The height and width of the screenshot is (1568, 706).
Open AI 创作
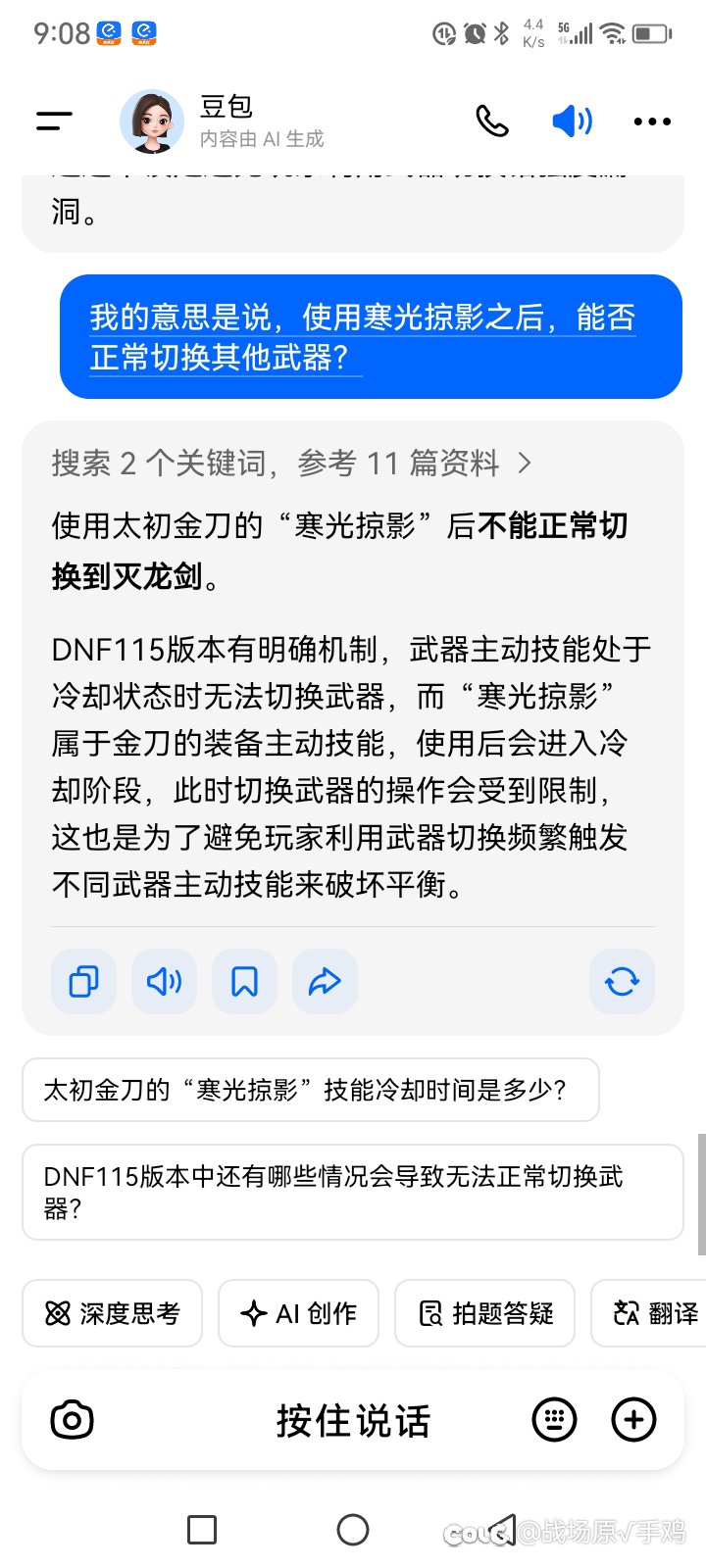(x=298, y=1313)
